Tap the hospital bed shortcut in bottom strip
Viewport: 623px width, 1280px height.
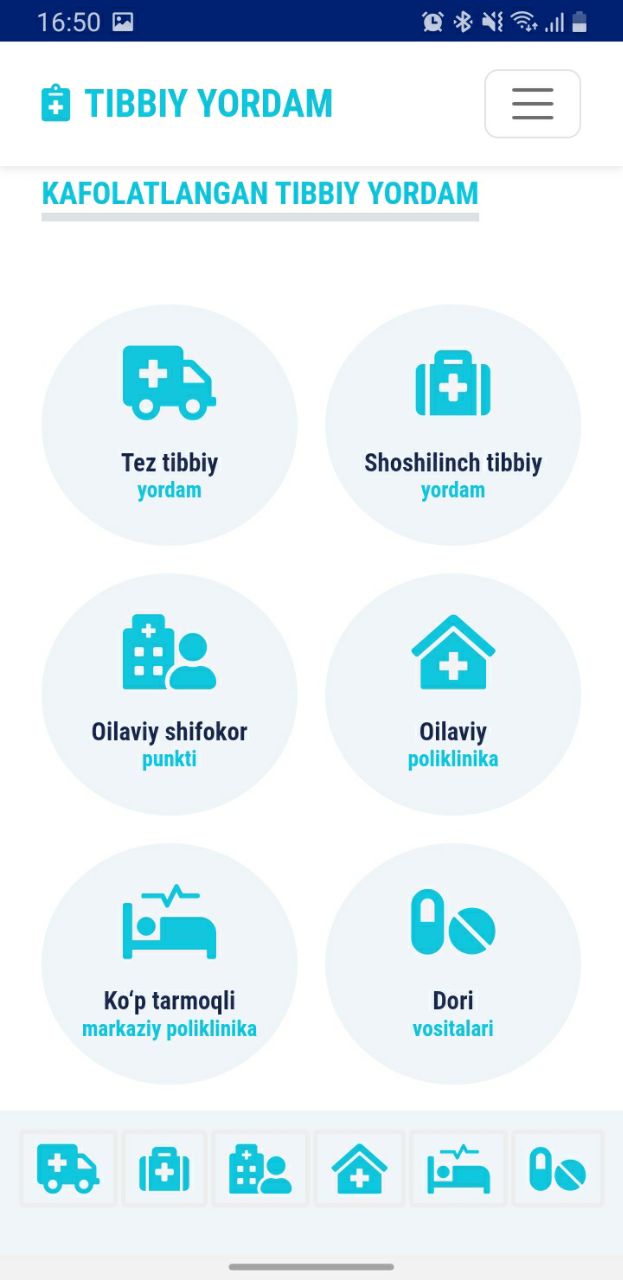coord(458,1168)
